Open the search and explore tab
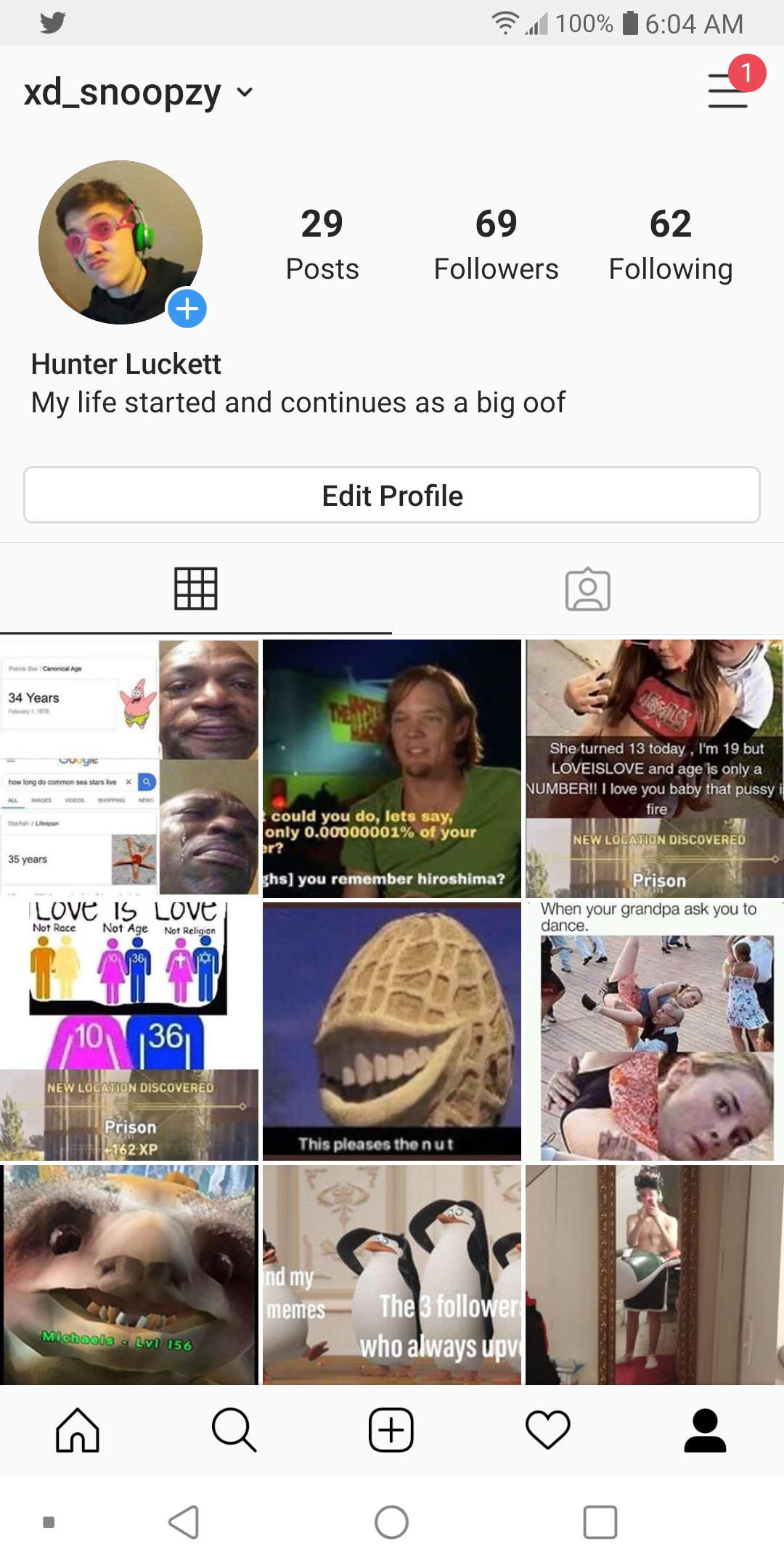 pos(234,1430)
